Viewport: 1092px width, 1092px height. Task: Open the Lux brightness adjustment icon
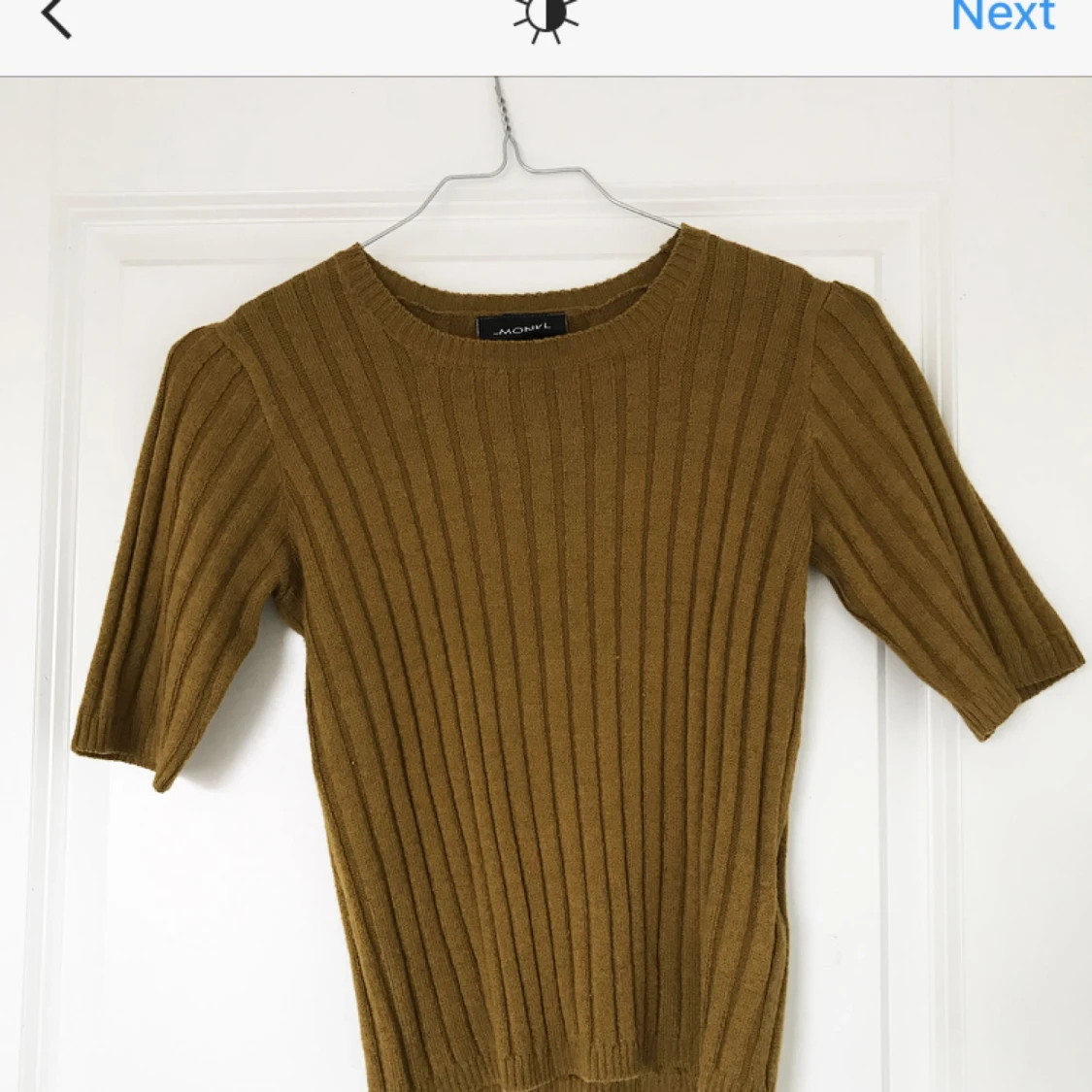point(546,19)
